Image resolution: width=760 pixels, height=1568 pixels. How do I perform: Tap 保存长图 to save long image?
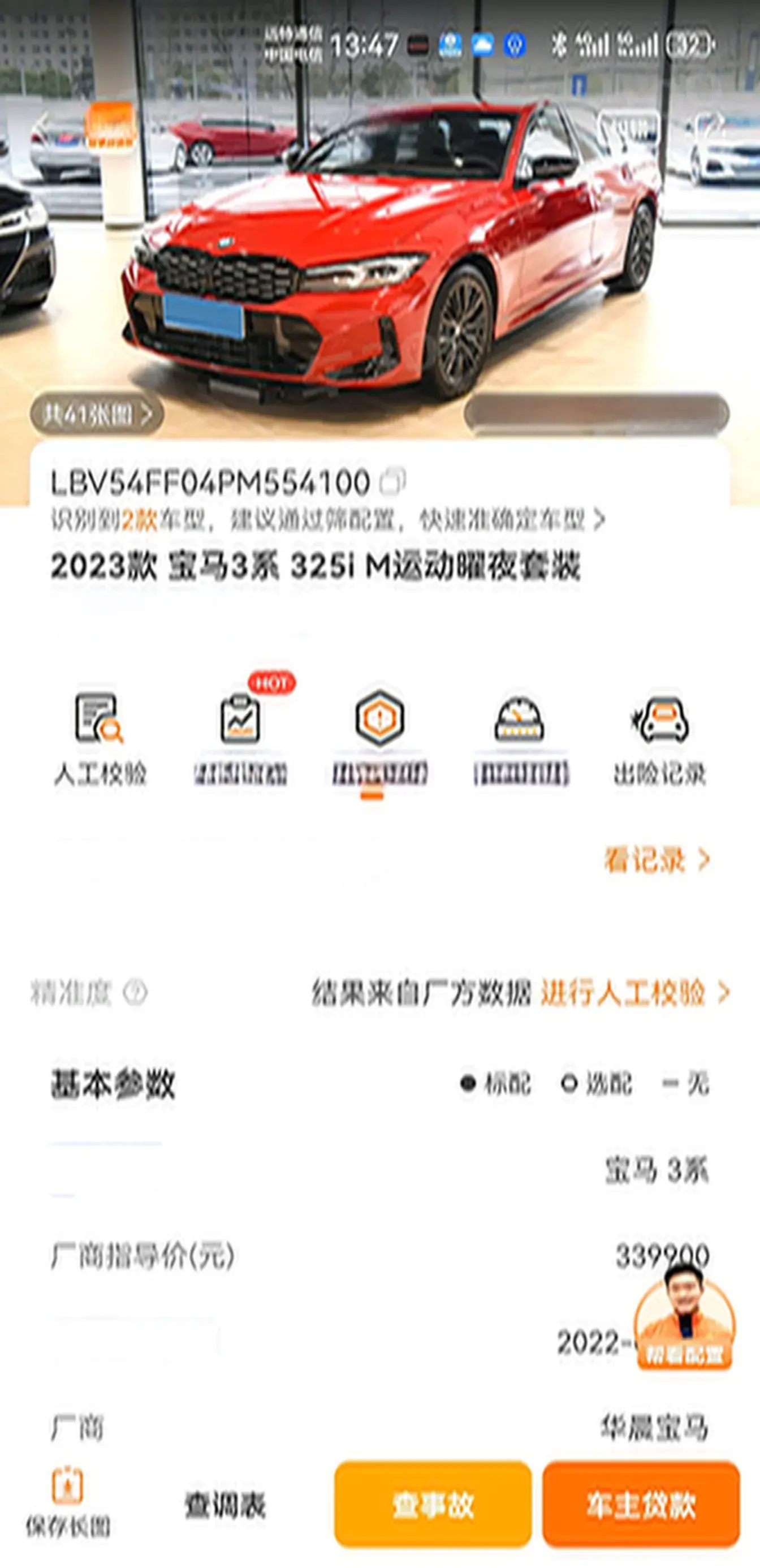pyautogui.click(x=68, y=1501)
